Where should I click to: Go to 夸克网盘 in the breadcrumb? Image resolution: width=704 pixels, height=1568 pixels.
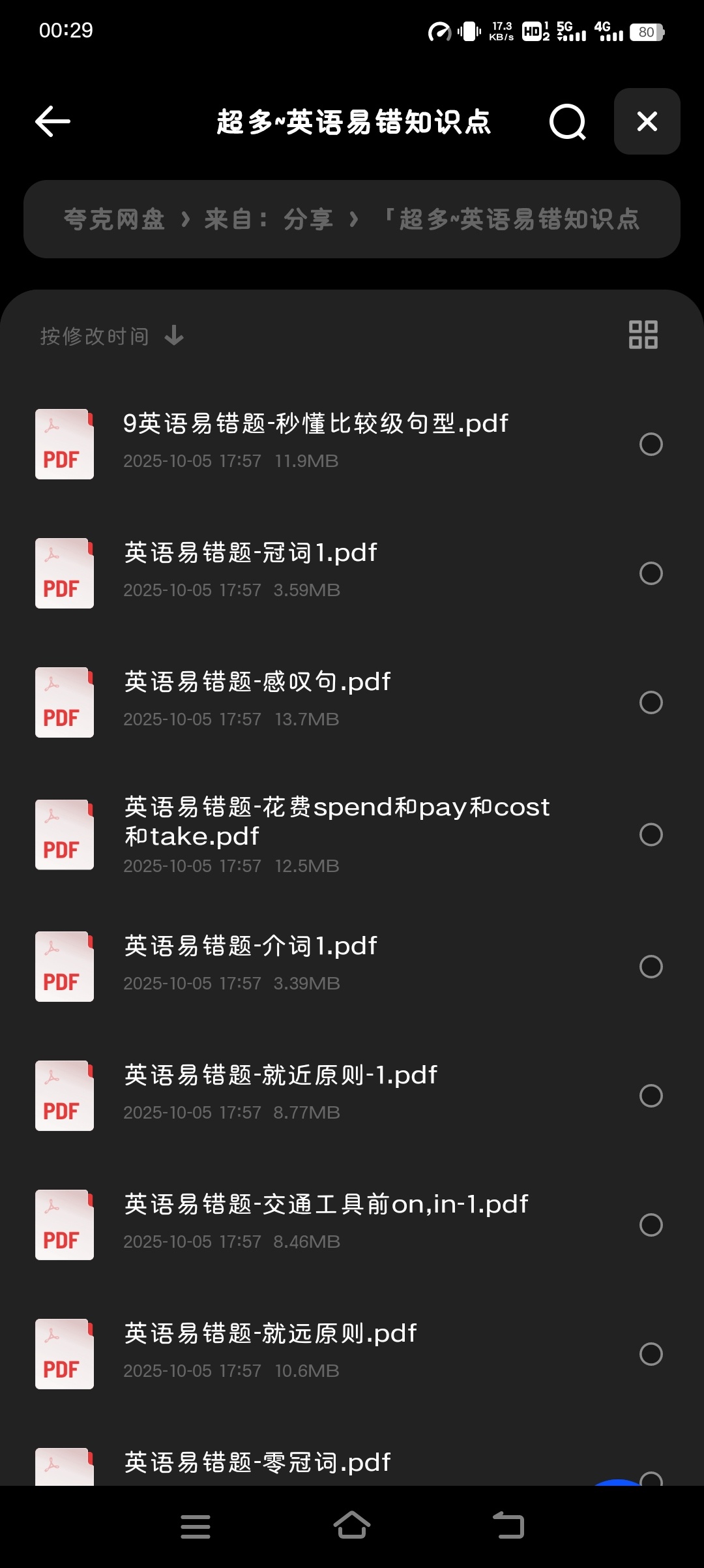pos(114,219)
